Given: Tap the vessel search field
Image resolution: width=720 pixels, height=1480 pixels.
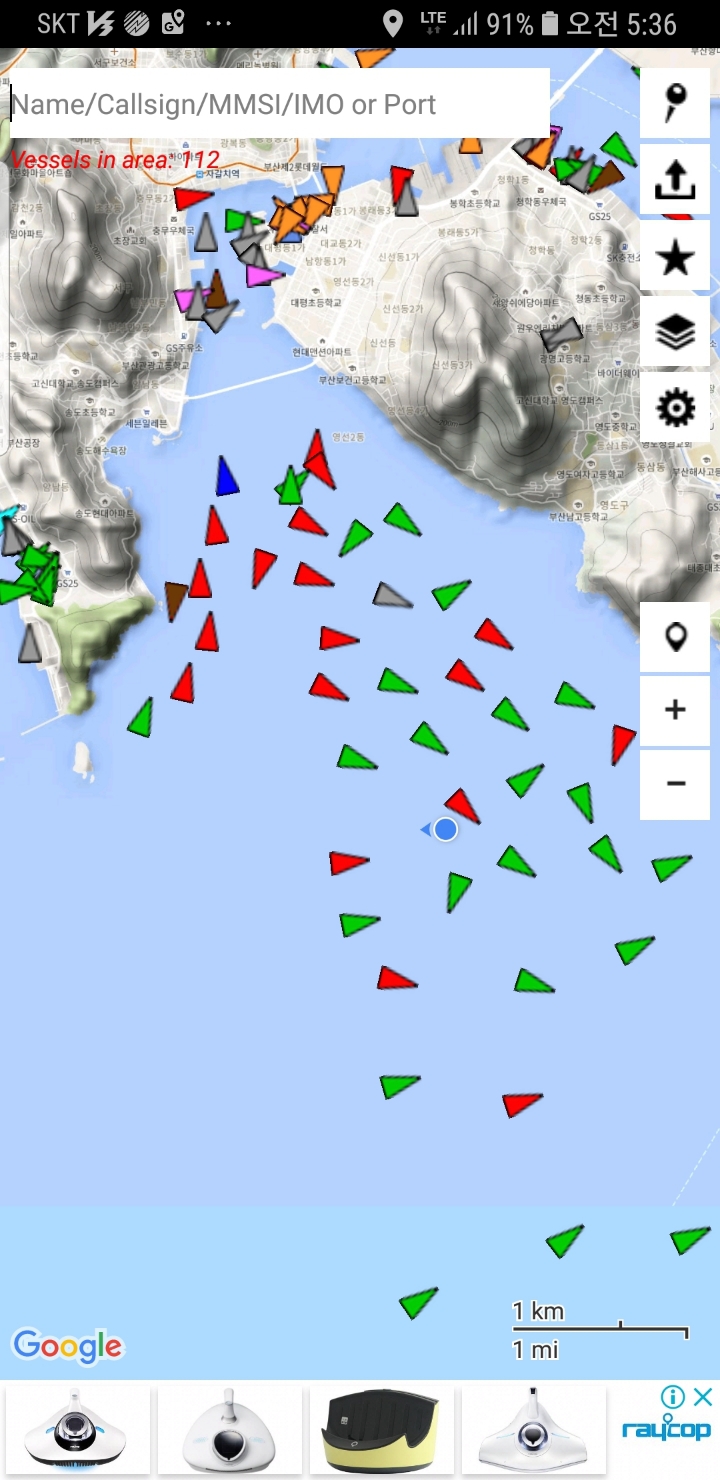Looking at the screenshot, I should pyautogui.click(x=278, y=104).
